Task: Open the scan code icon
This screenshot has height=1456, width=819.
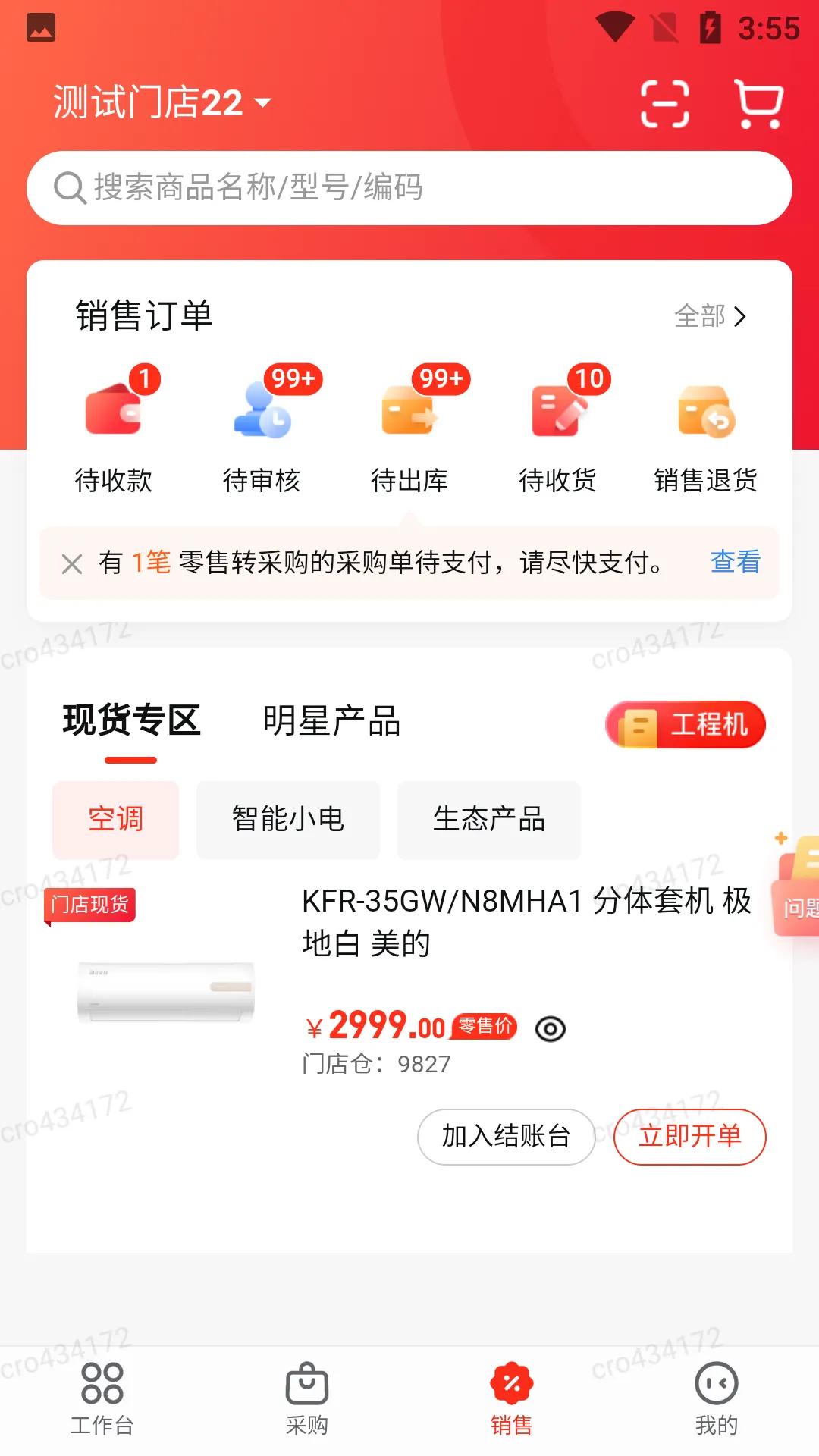Action: [664, 104]
